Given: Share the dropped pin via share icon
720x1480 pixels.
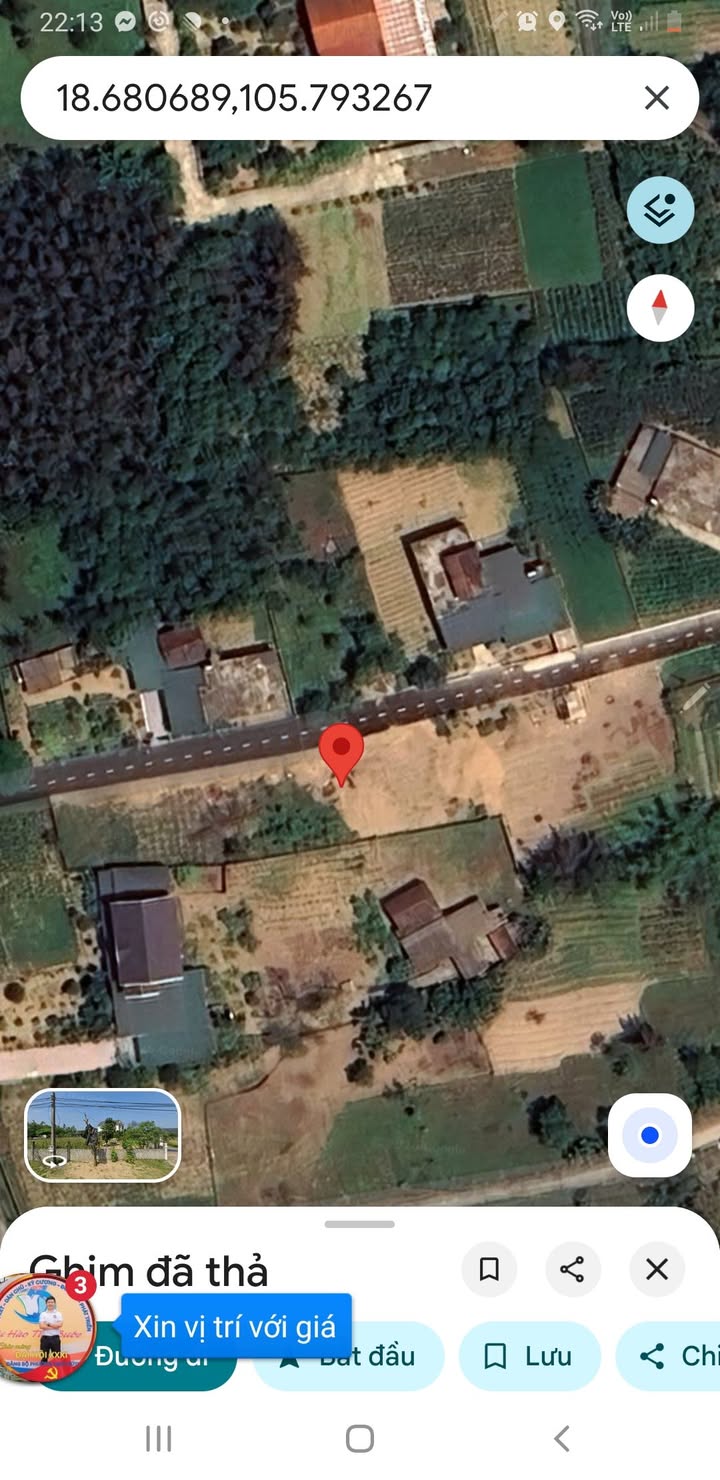Looking at the screenshot, I should pyautogui.click(x=572, y=1269).
